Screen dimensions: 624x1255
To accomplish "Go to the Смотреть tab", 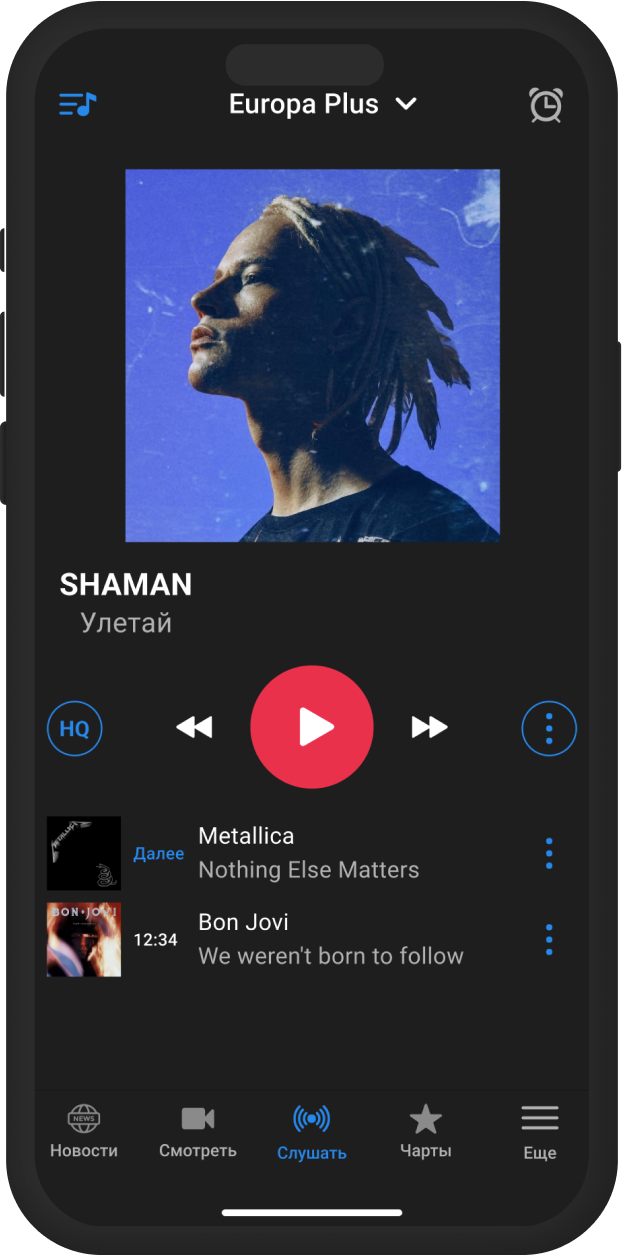I will 198,1132.
